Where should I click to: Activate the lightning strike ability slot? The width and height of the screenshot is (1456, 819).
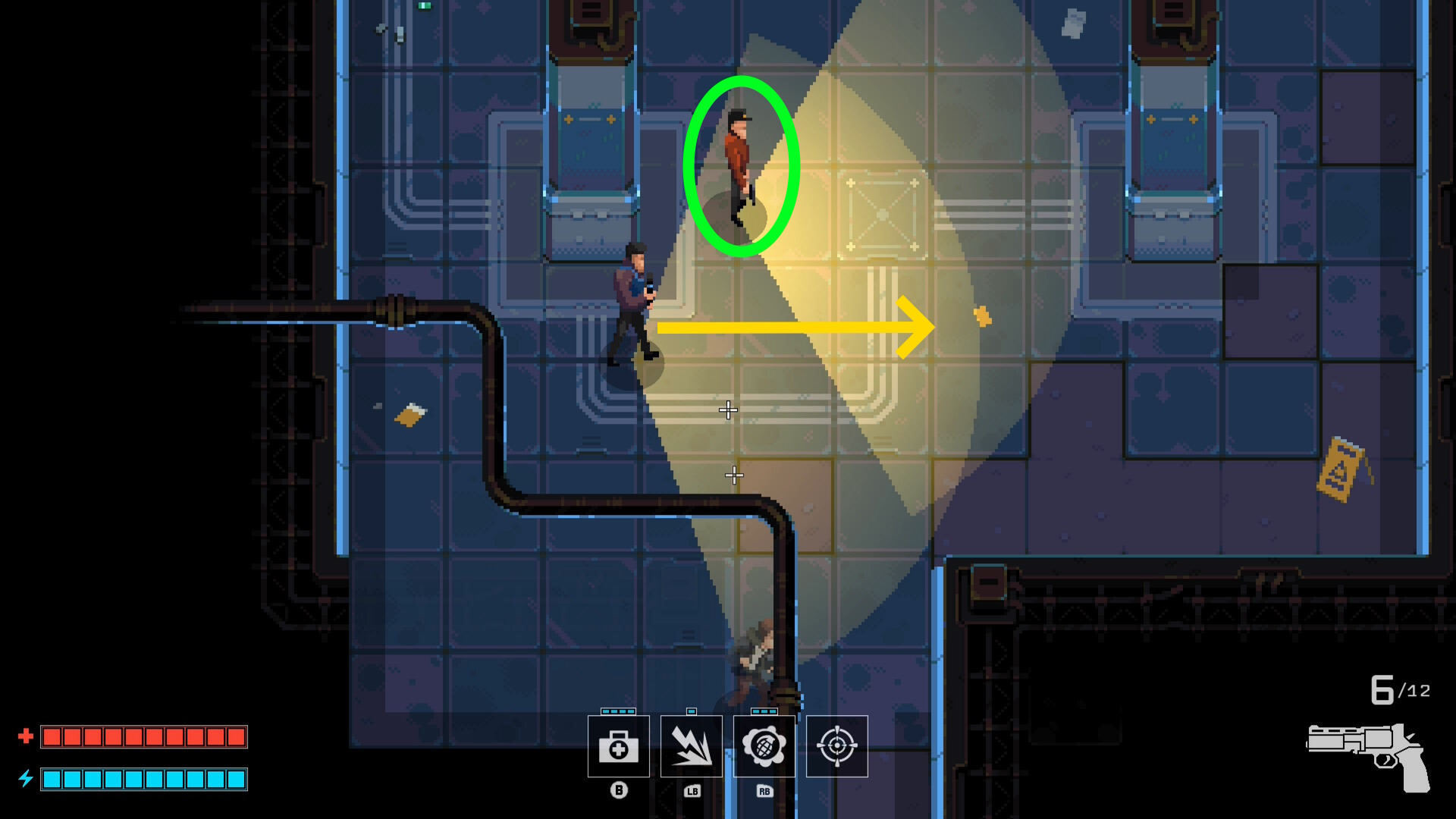[691, 746]
